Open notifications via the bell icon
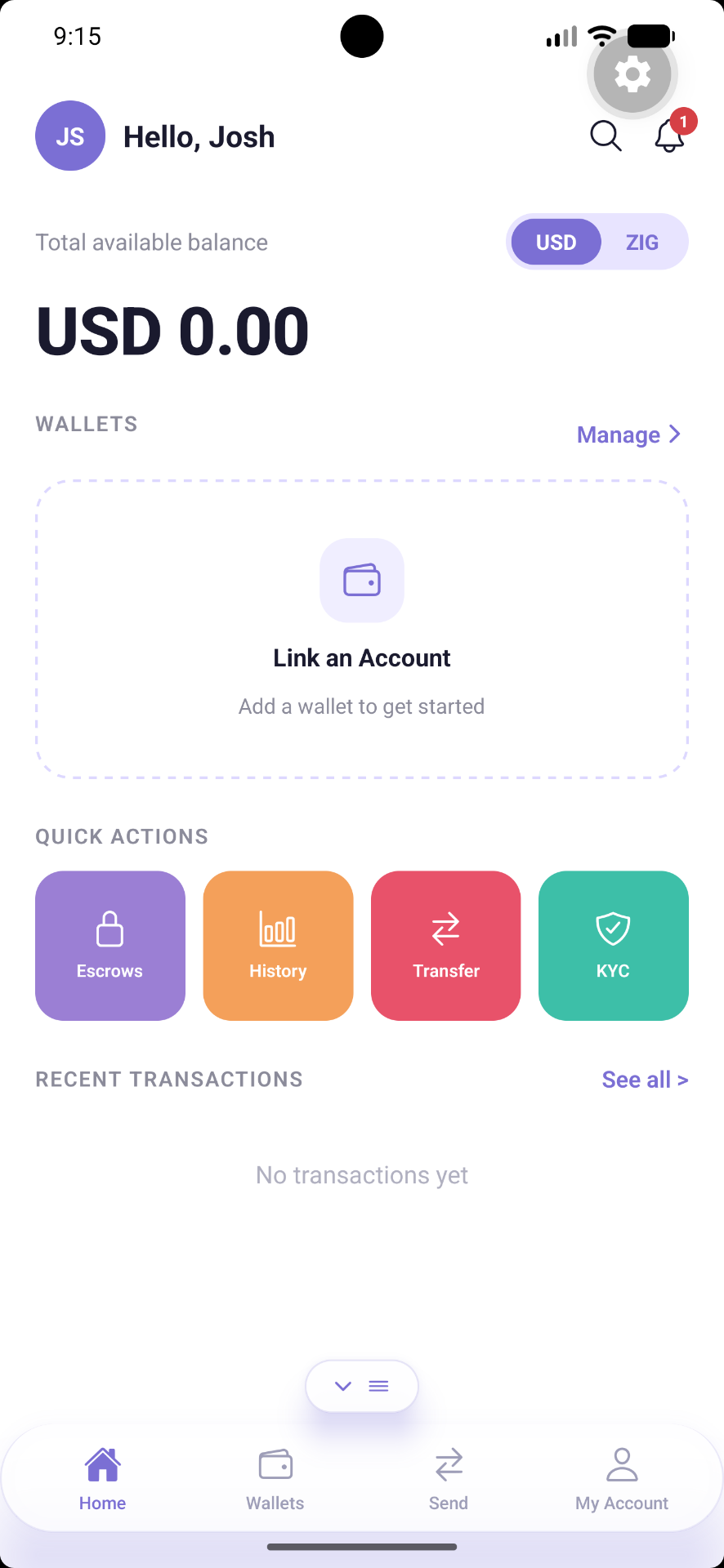The width and height of the screenshot is (724, 1568). click(668, 137)
